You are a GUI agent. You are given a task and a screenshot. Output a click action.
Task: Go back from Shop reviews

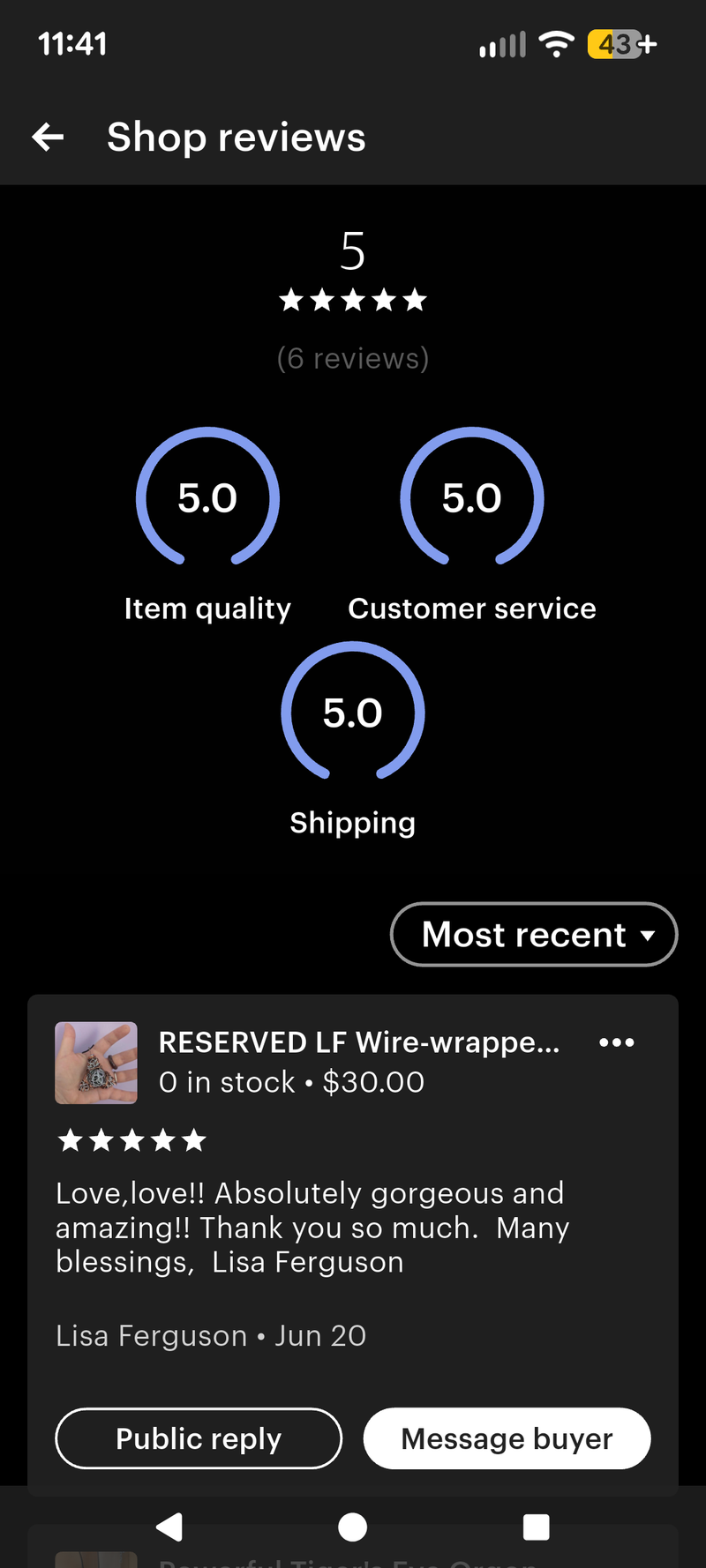tap(48, 137)
